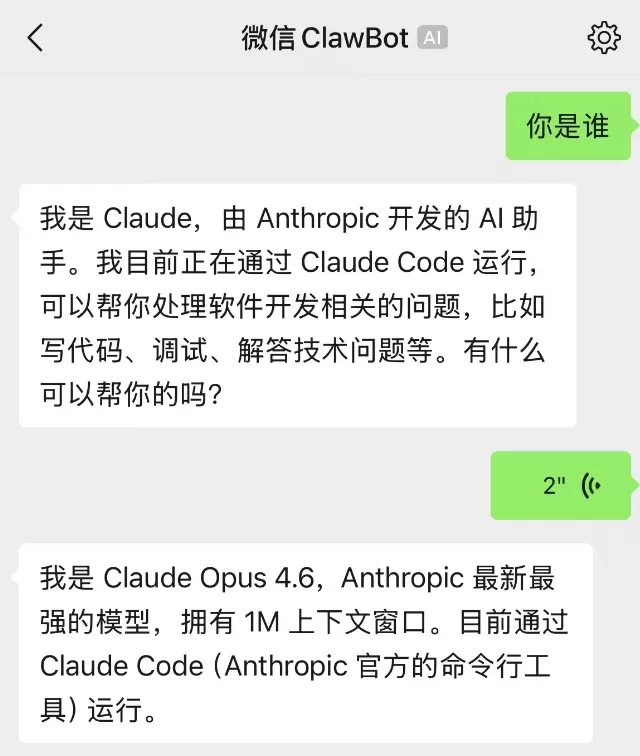Go back from the ClawBot chat

[x=35, y=38]
